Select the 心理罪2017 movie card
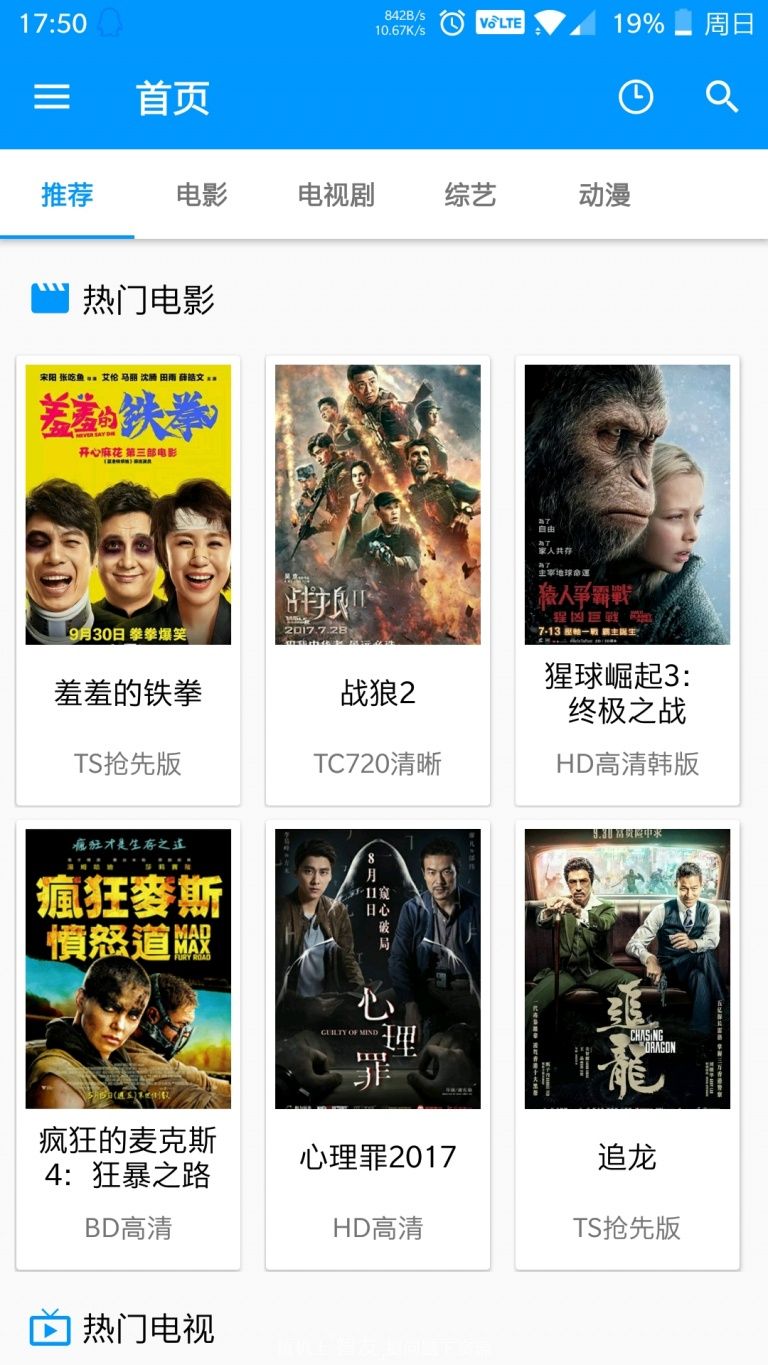The height and width of the screenshot is (1365, 768). 378,1044
